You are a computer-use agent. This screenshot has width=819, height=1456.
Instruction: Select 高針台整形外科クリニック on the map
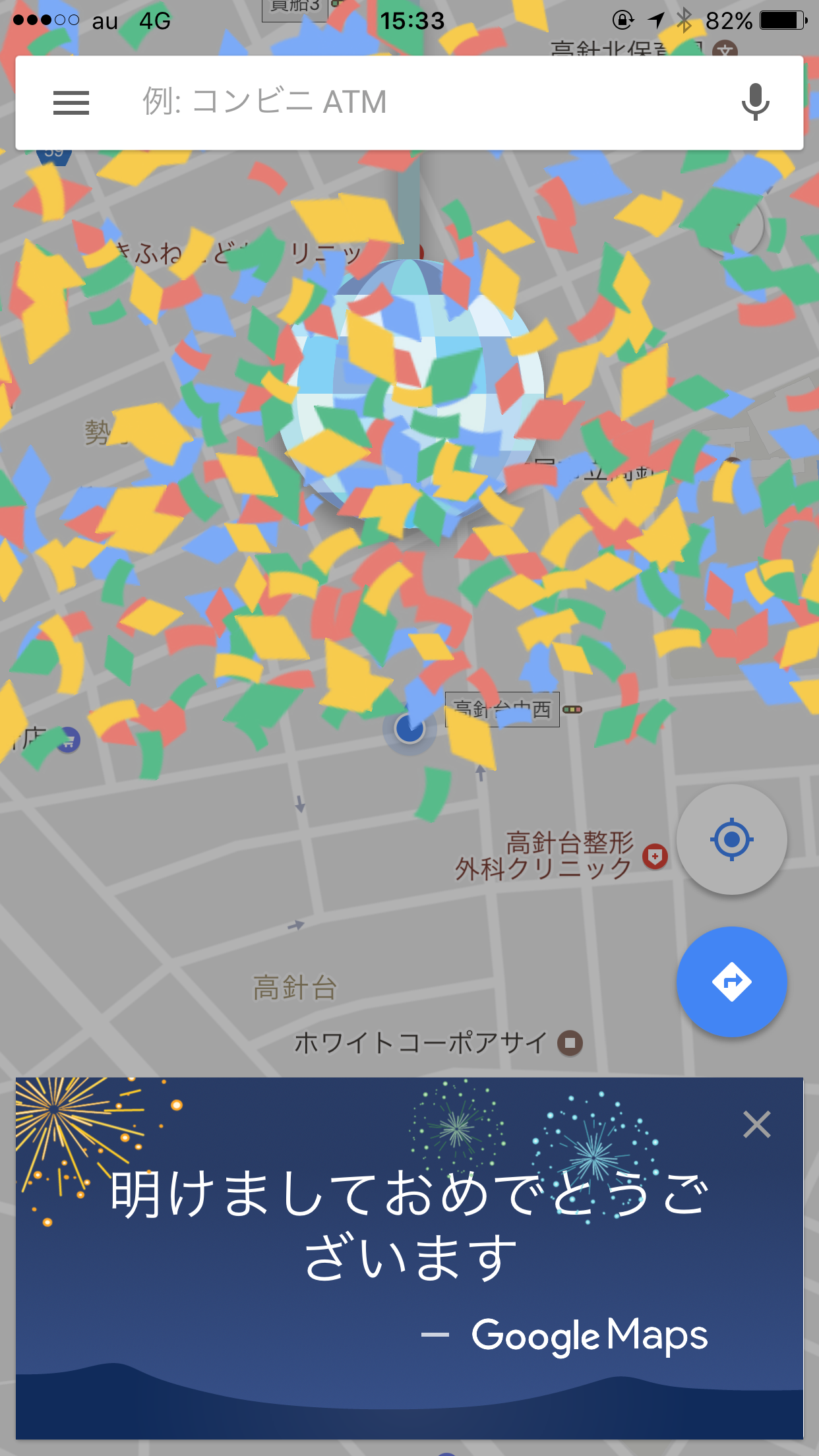pyautogui.click(x=561, y=856)
